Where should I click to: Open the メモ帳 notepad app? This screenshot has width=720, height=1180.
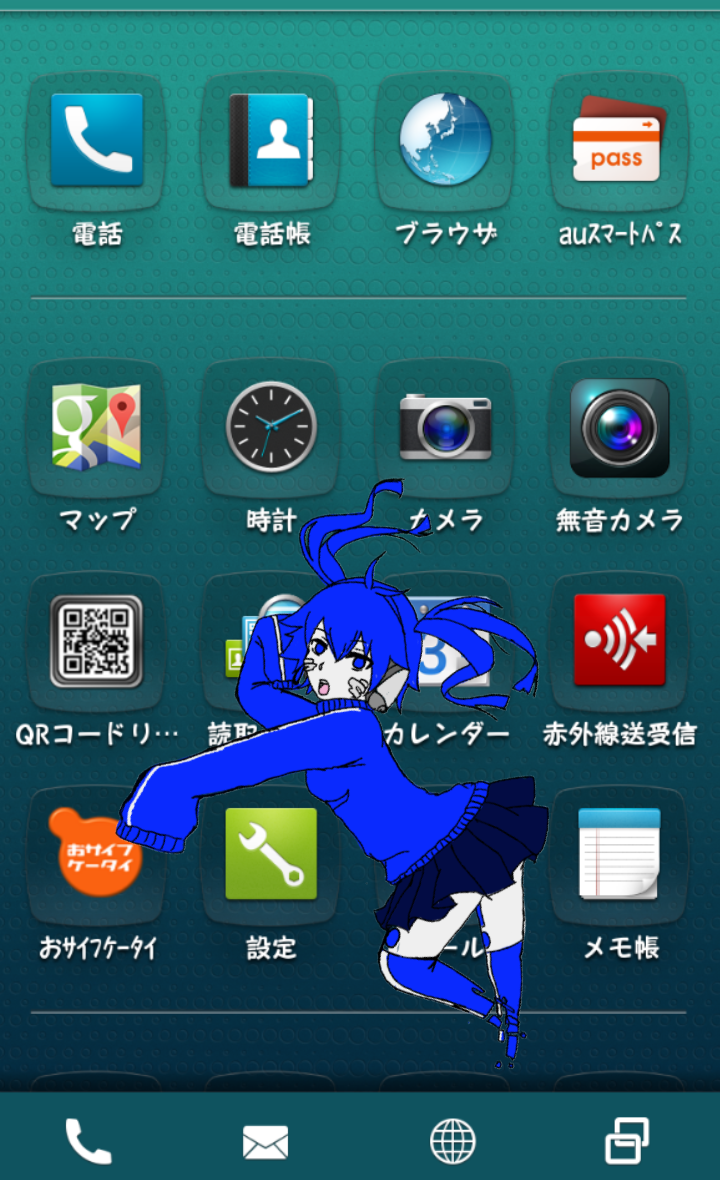619,855
